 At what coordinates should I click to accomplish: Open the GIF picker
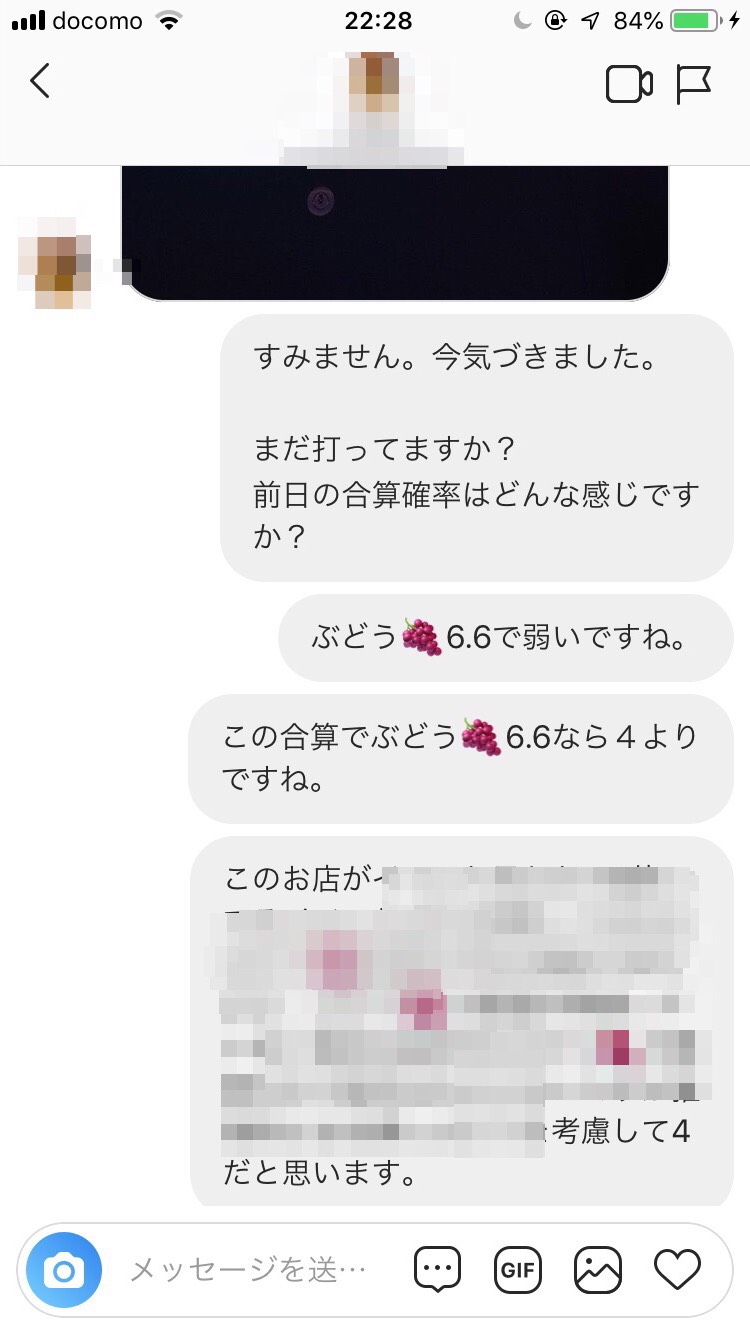517,1271
